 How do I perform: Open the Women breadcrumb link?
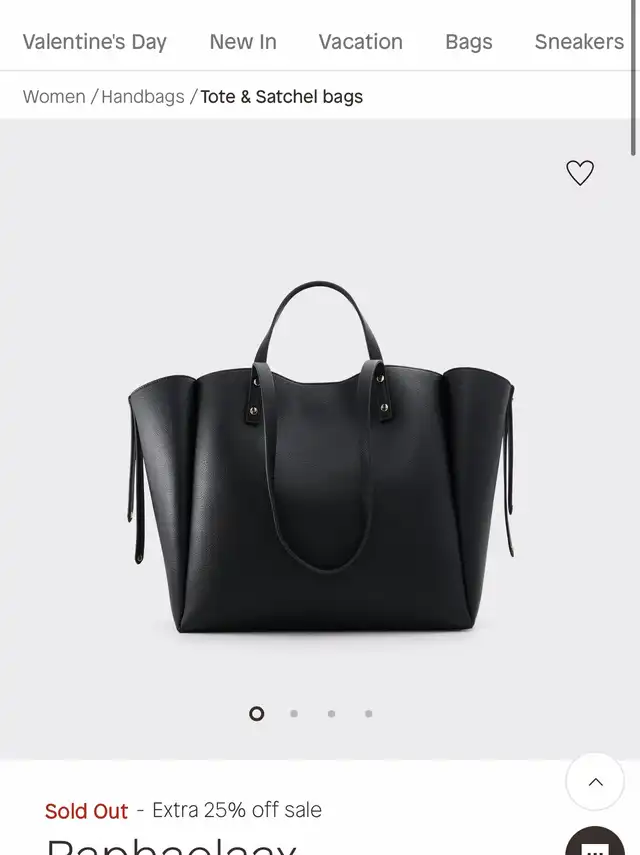(x=54, y=97)
